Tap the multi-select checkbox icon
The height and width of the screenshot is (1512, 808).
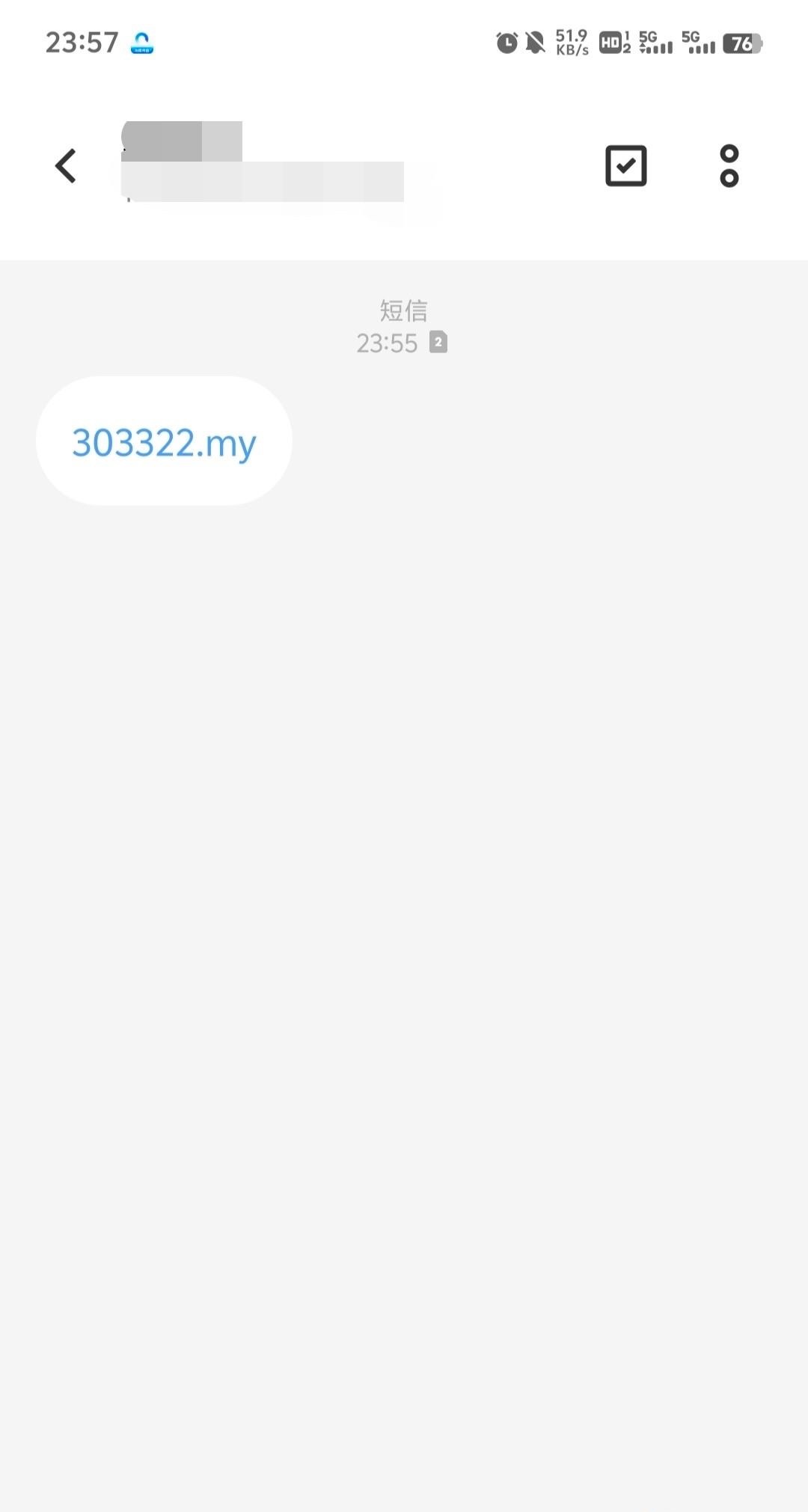(x=625, y=165)
